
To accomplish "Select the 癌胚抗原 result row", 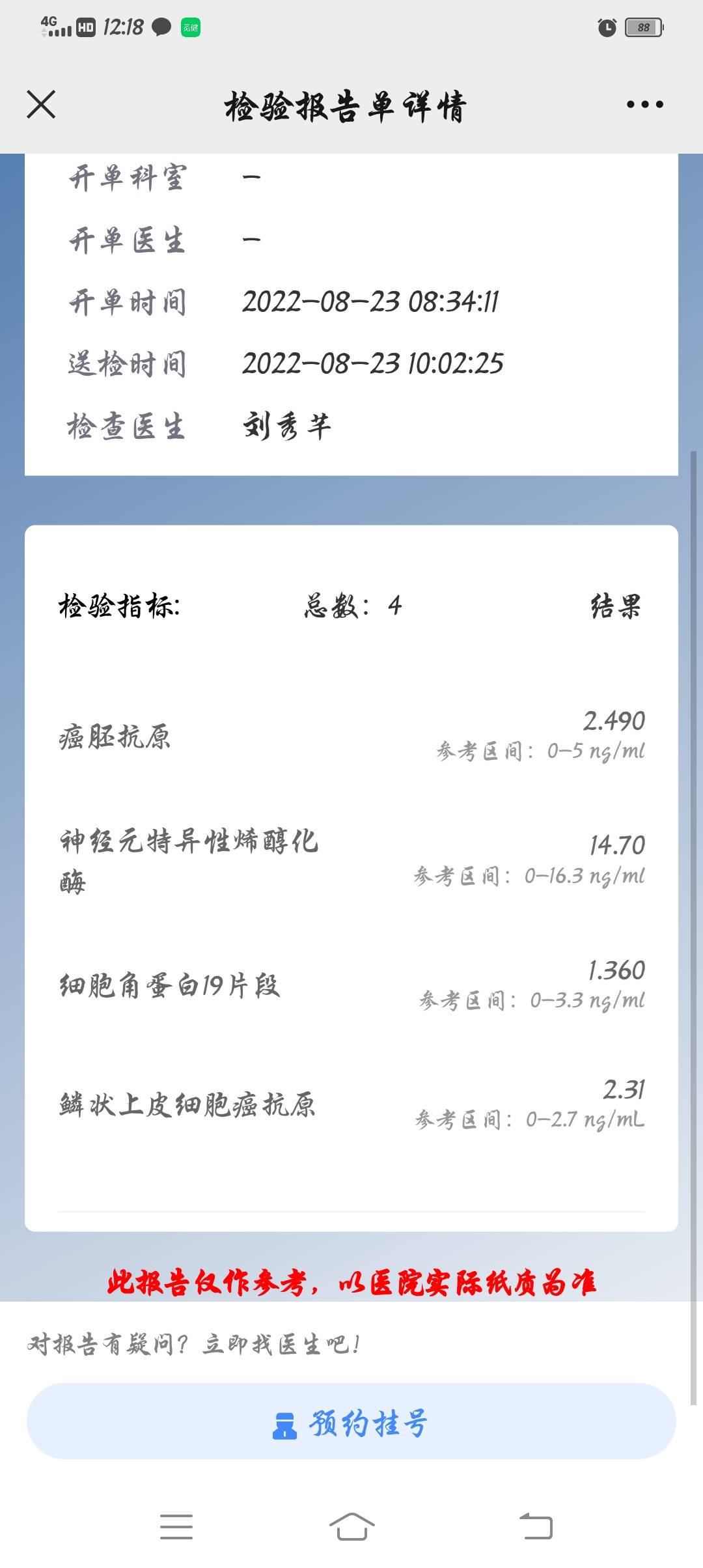I will (351, 736).
